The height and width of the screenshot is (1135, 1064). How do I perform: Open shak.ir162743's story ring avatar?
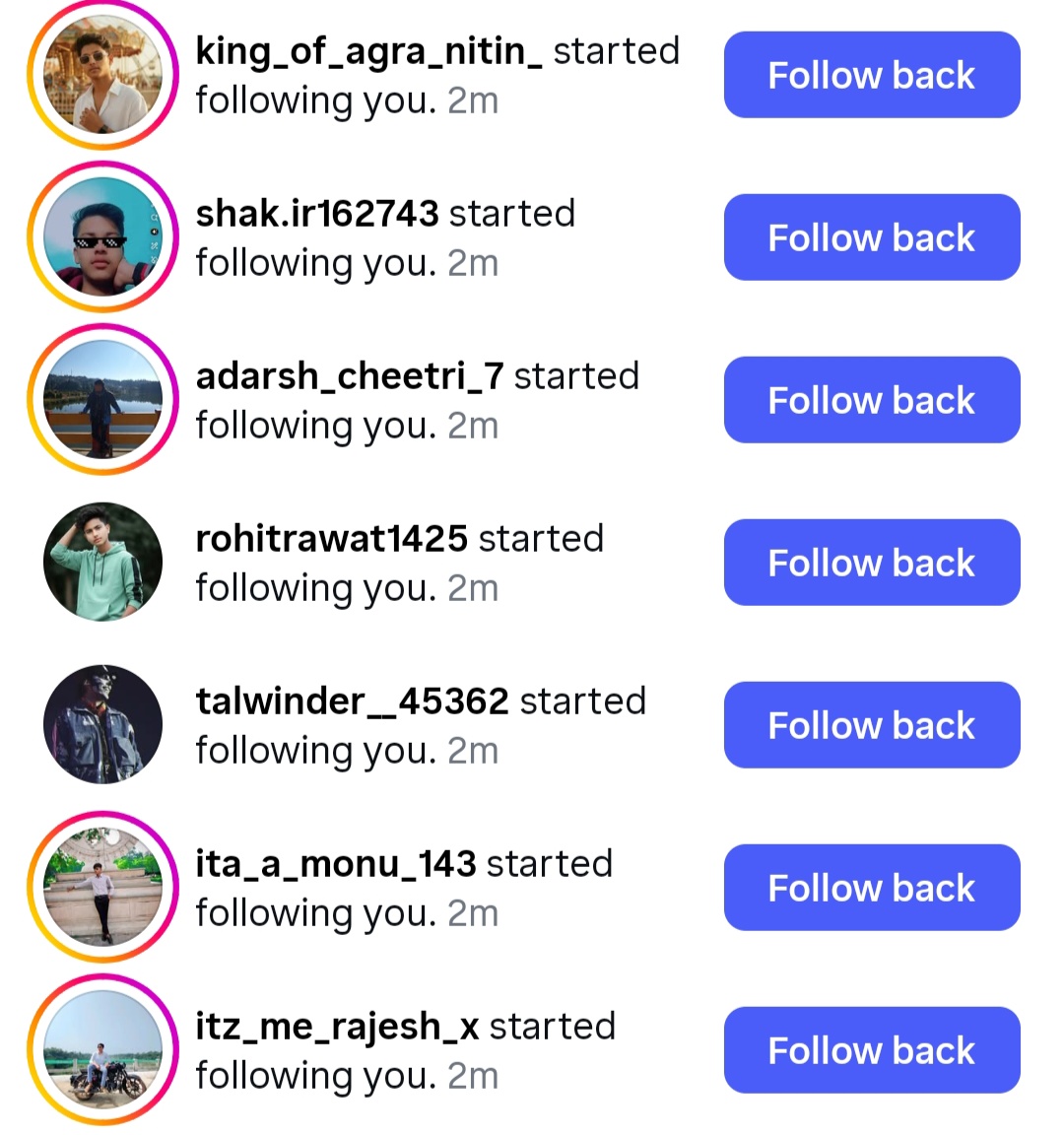pos(102,237)
